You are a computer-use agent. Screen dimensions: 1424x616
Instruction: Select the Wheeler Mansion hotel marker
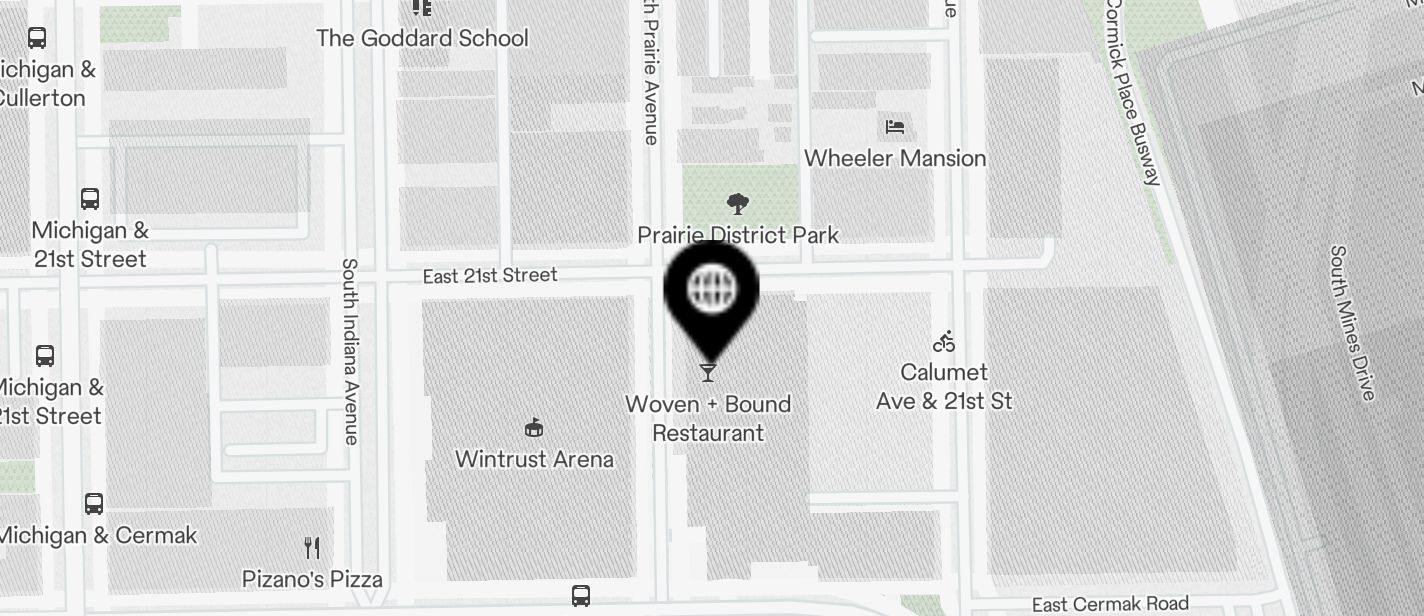[x=895, y=127]
